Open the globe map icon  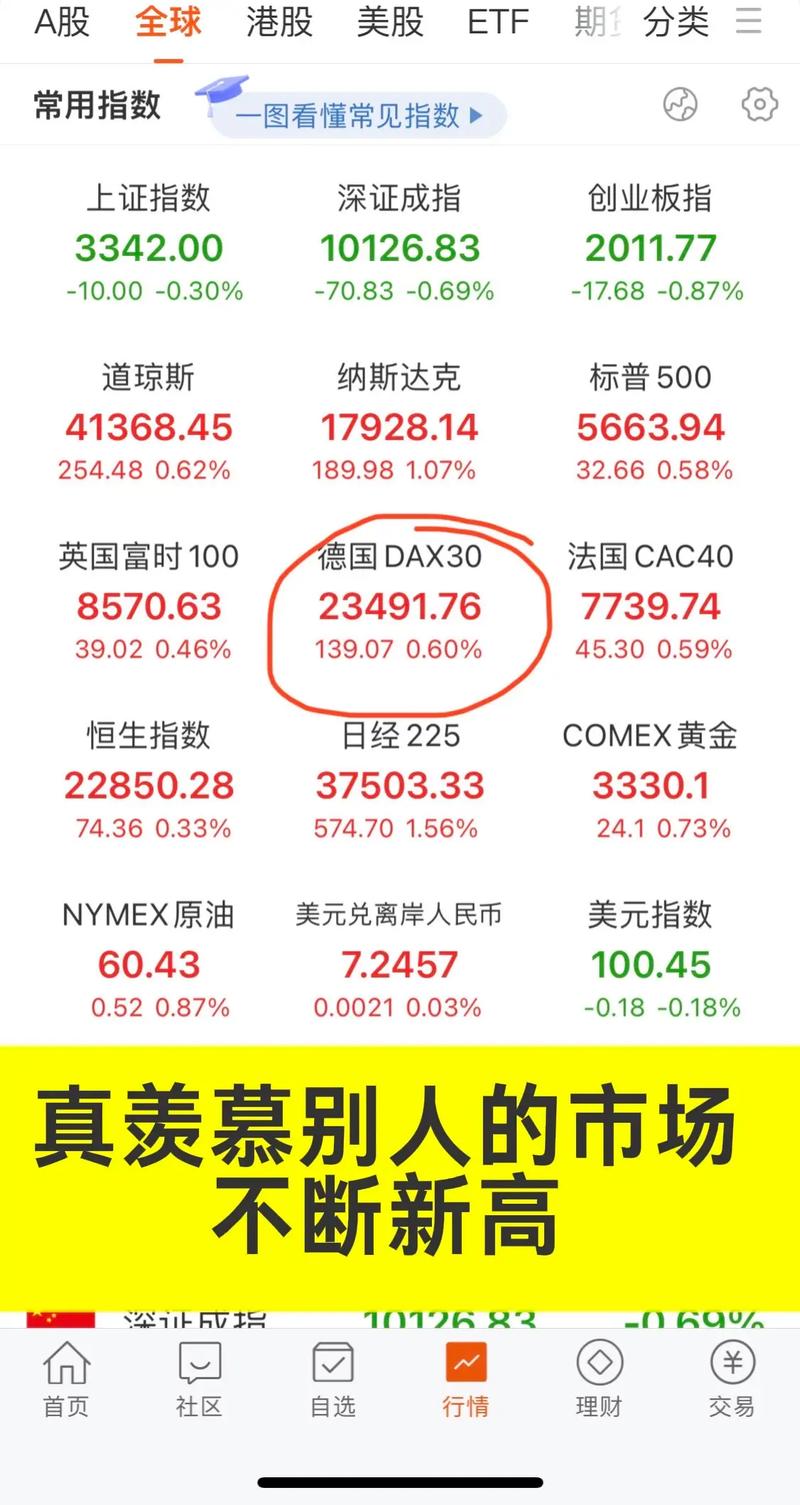coord(680,104)
